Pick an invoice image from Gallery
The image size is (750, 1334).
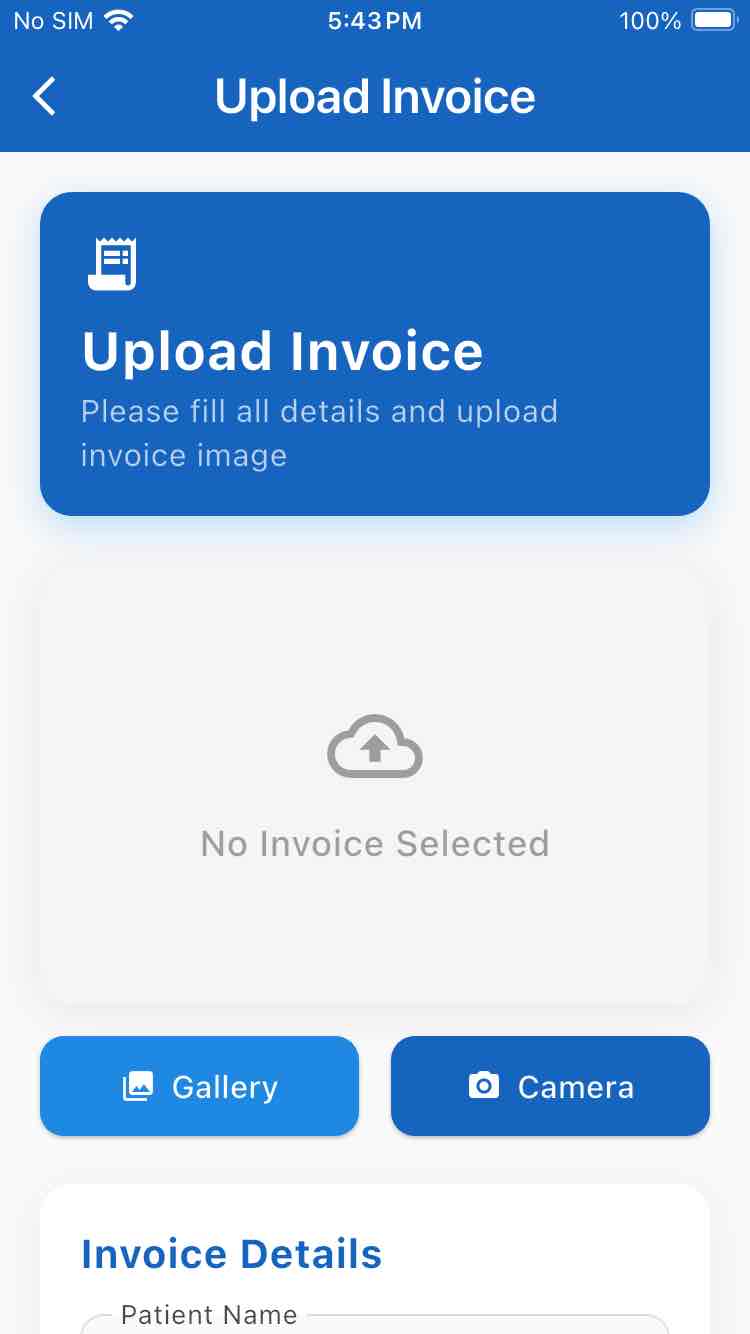(x=199, y=1086)
